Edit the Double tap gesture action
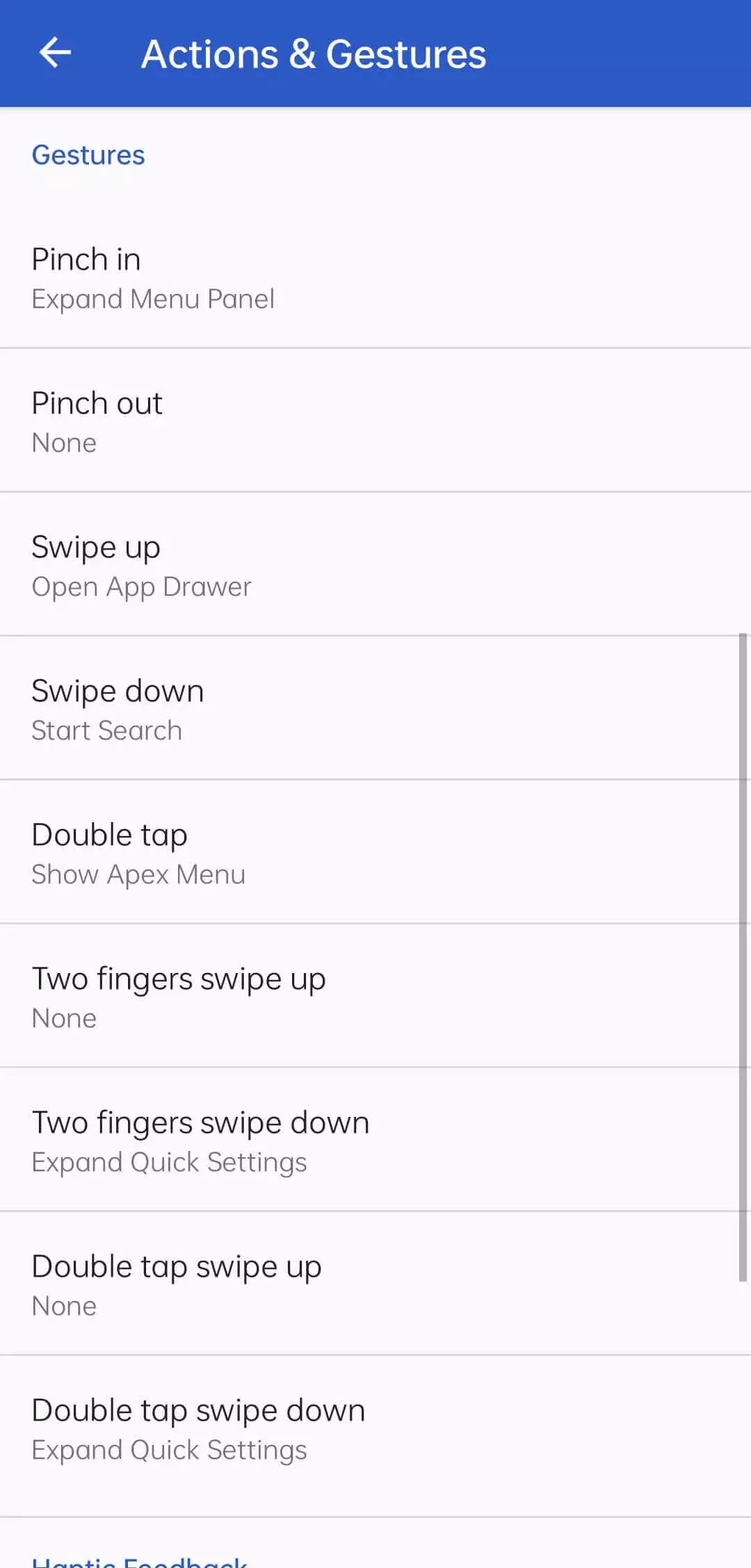Screen dimensions: 751x1568 pyautogui.click(x=375, y=854)
